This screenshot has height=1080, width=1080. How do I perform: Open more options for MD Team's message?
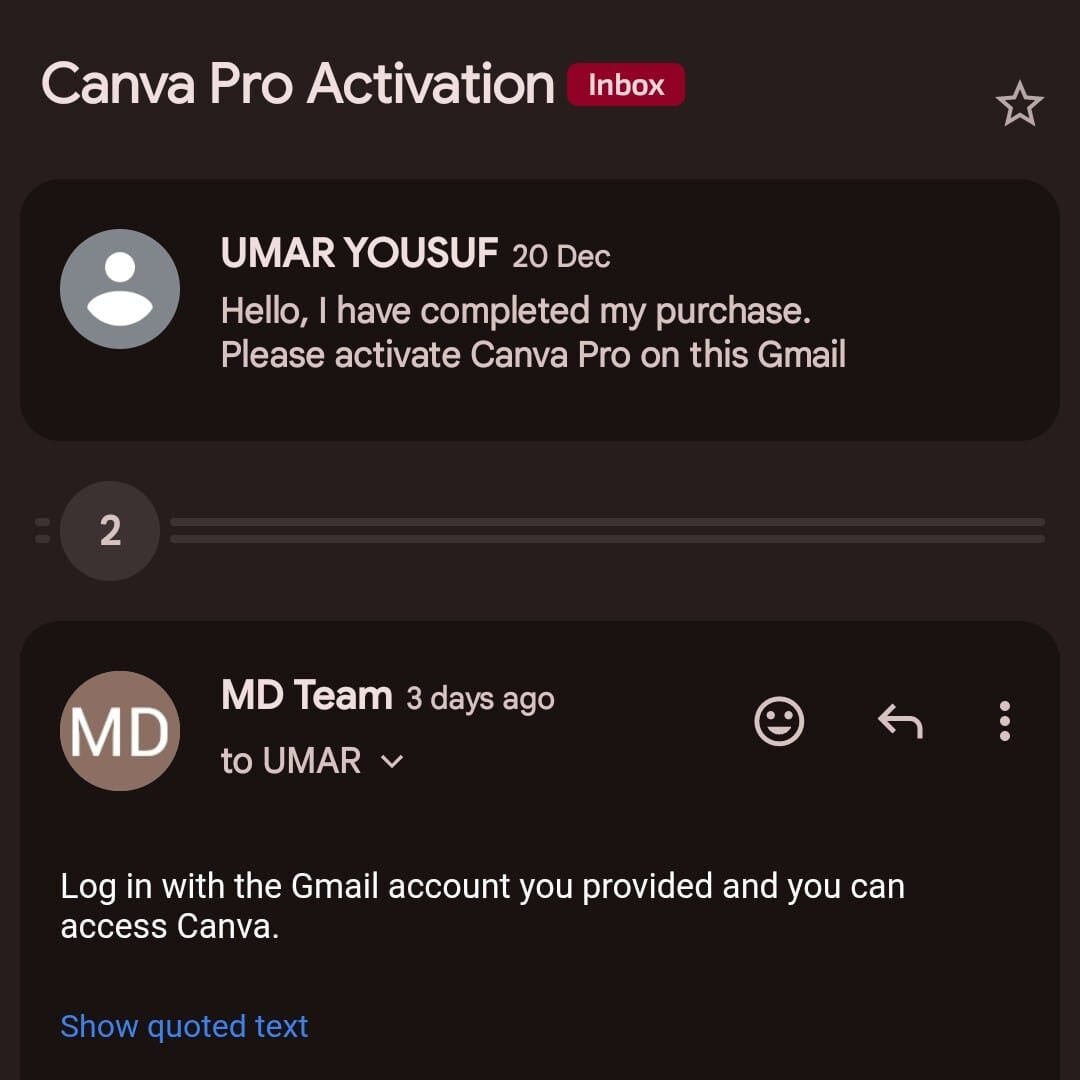tap(1004, 721)
